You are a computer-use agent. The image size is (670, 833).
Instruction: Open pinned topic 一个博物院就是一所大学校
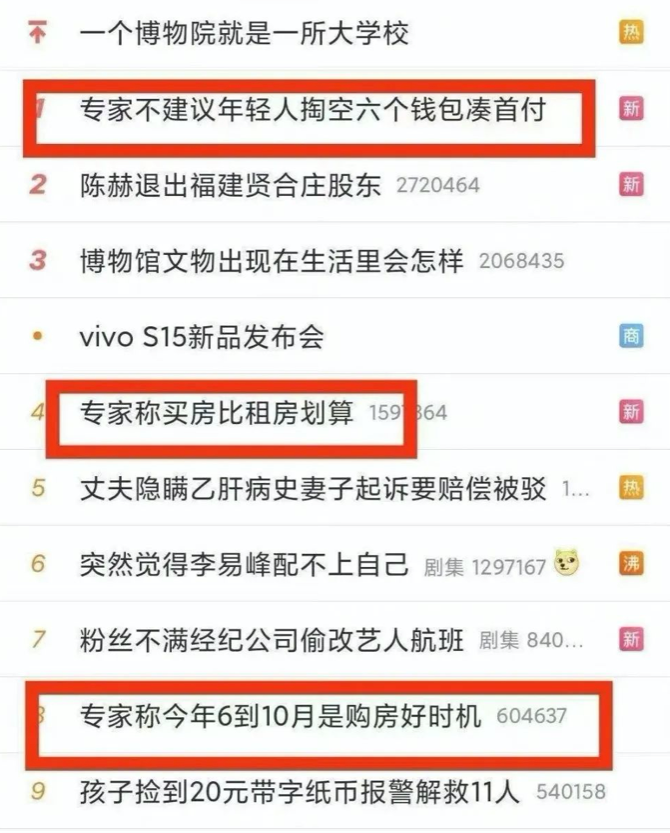(244, 32)
